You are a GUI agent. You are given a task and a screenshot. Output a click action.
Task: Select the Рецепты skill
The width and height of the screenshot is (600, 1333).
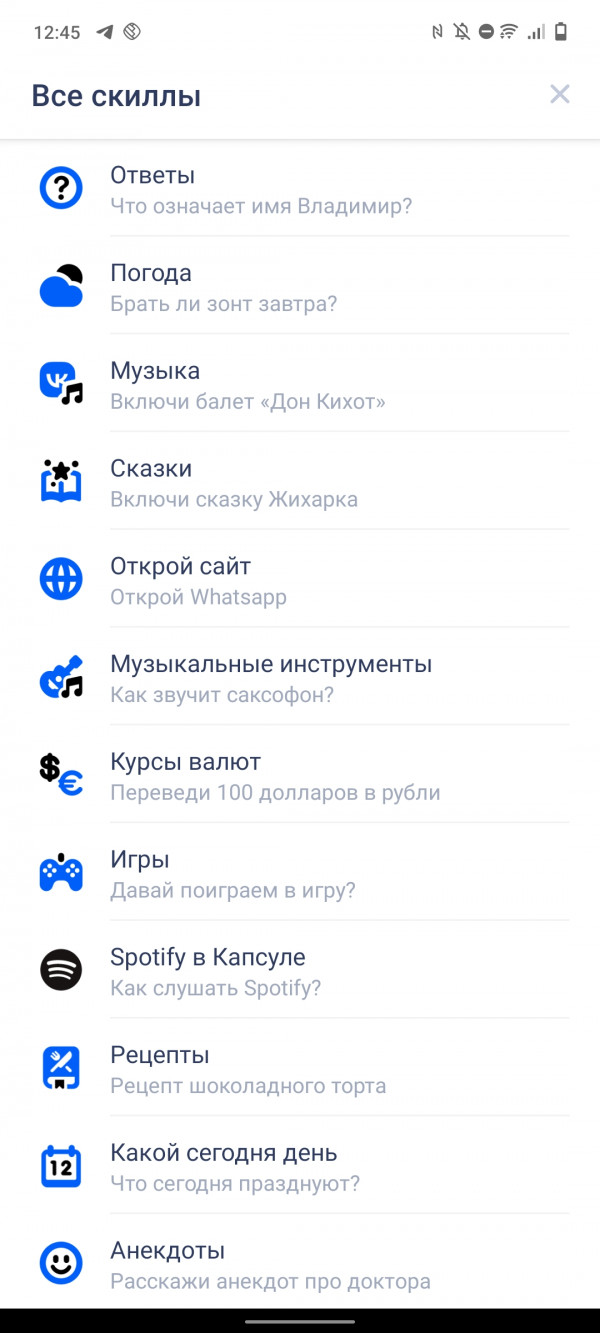300,1069
